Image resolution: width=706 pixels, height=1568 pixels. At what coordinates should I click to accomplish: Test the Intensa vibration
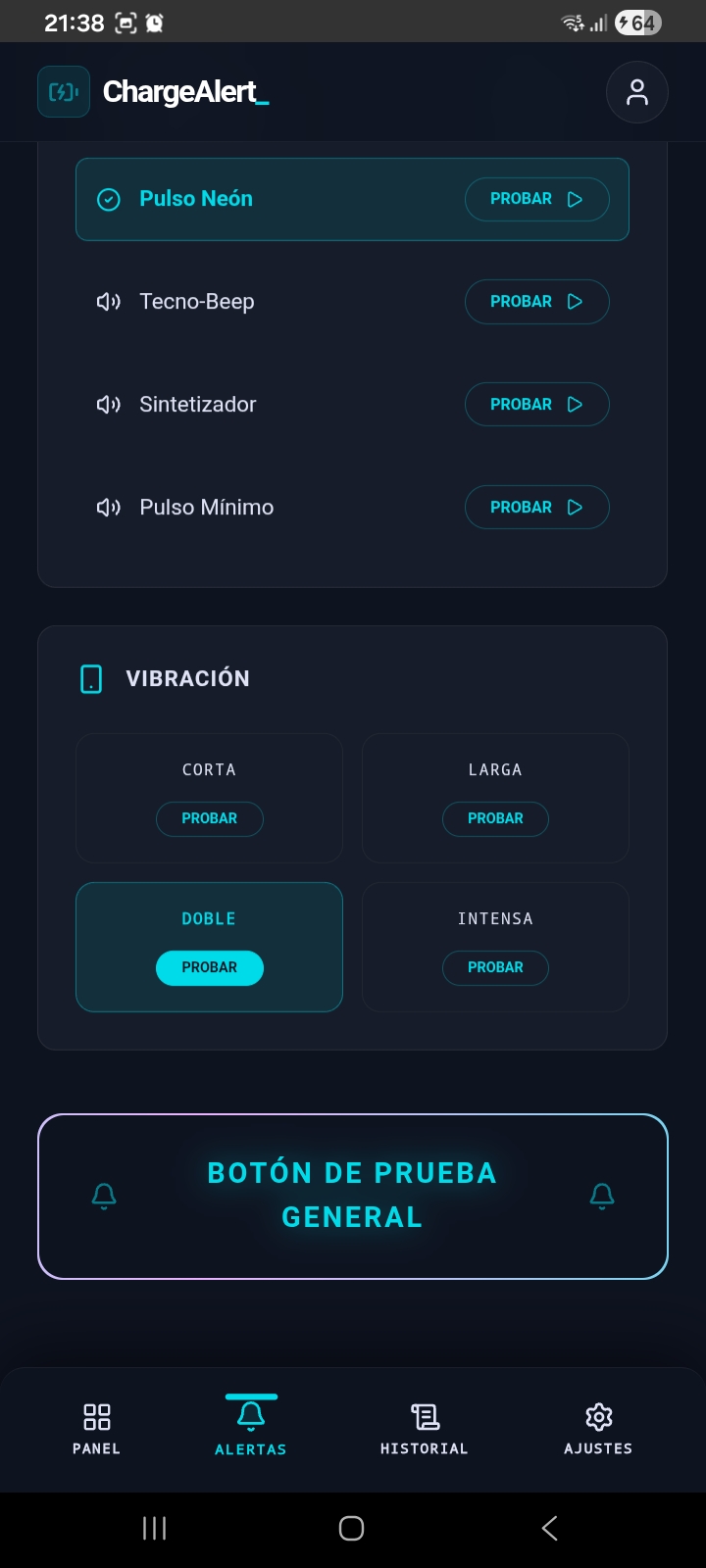(x=495, y=967)
